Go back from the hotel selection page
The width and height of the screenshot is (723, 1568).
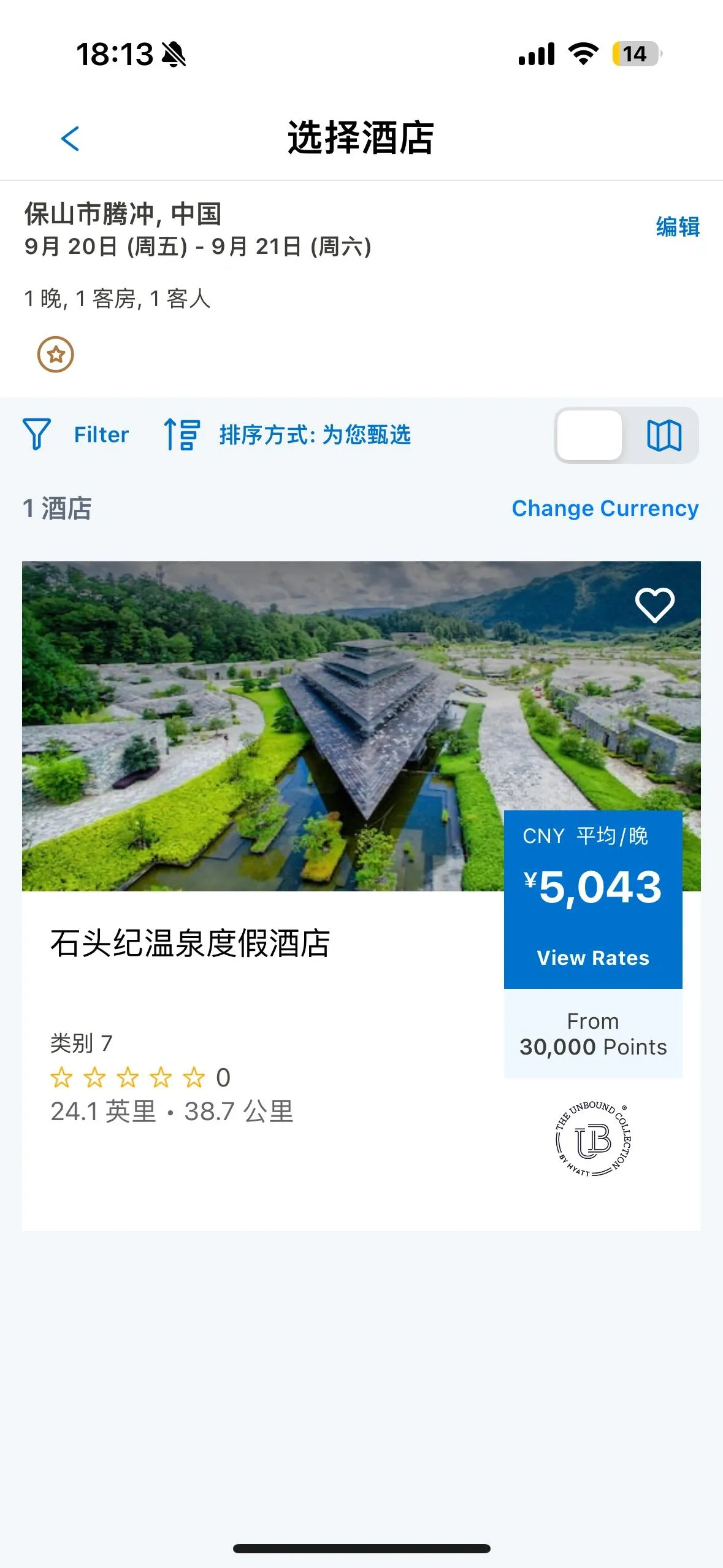tap(71, 139)
